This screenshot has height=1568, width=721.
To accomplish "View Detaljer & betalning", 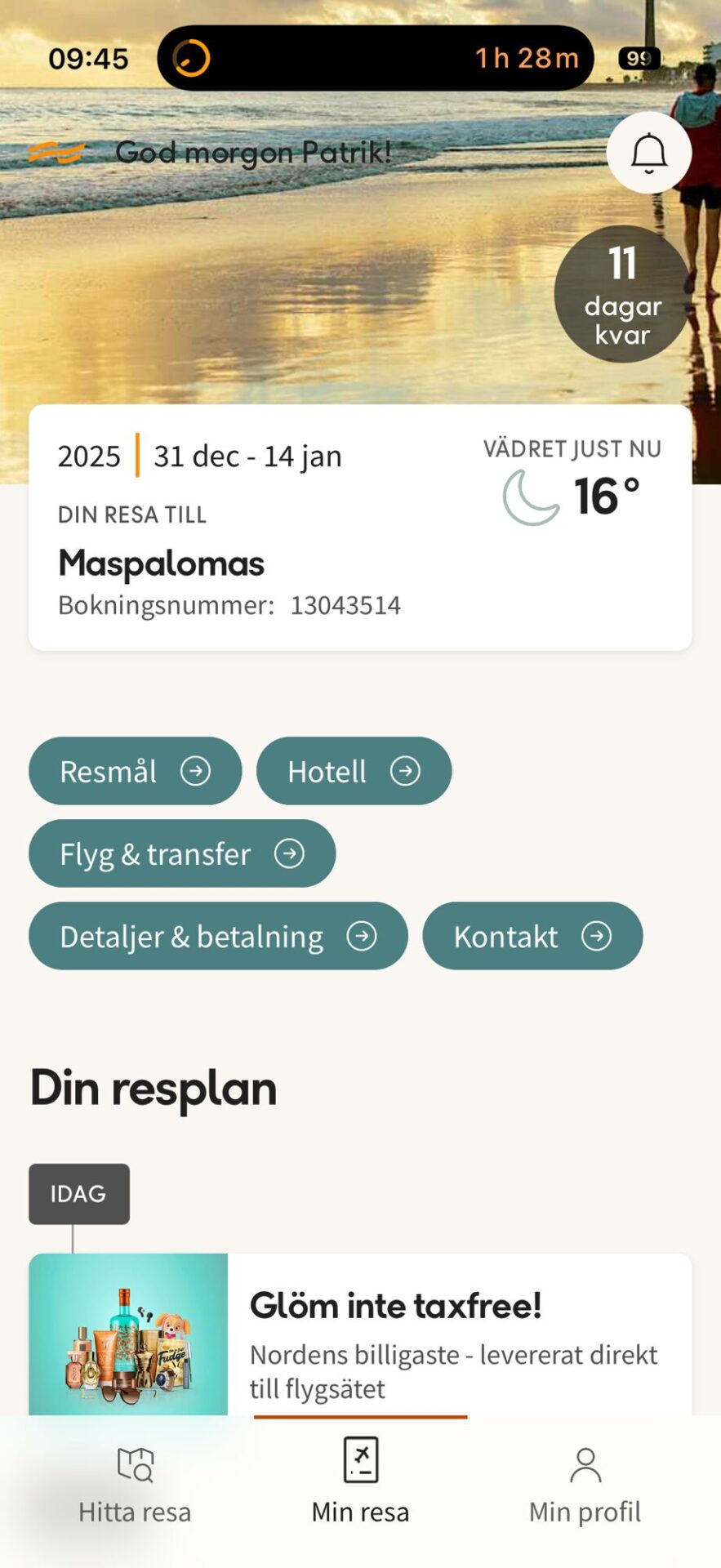I will [x=218, y=936].
